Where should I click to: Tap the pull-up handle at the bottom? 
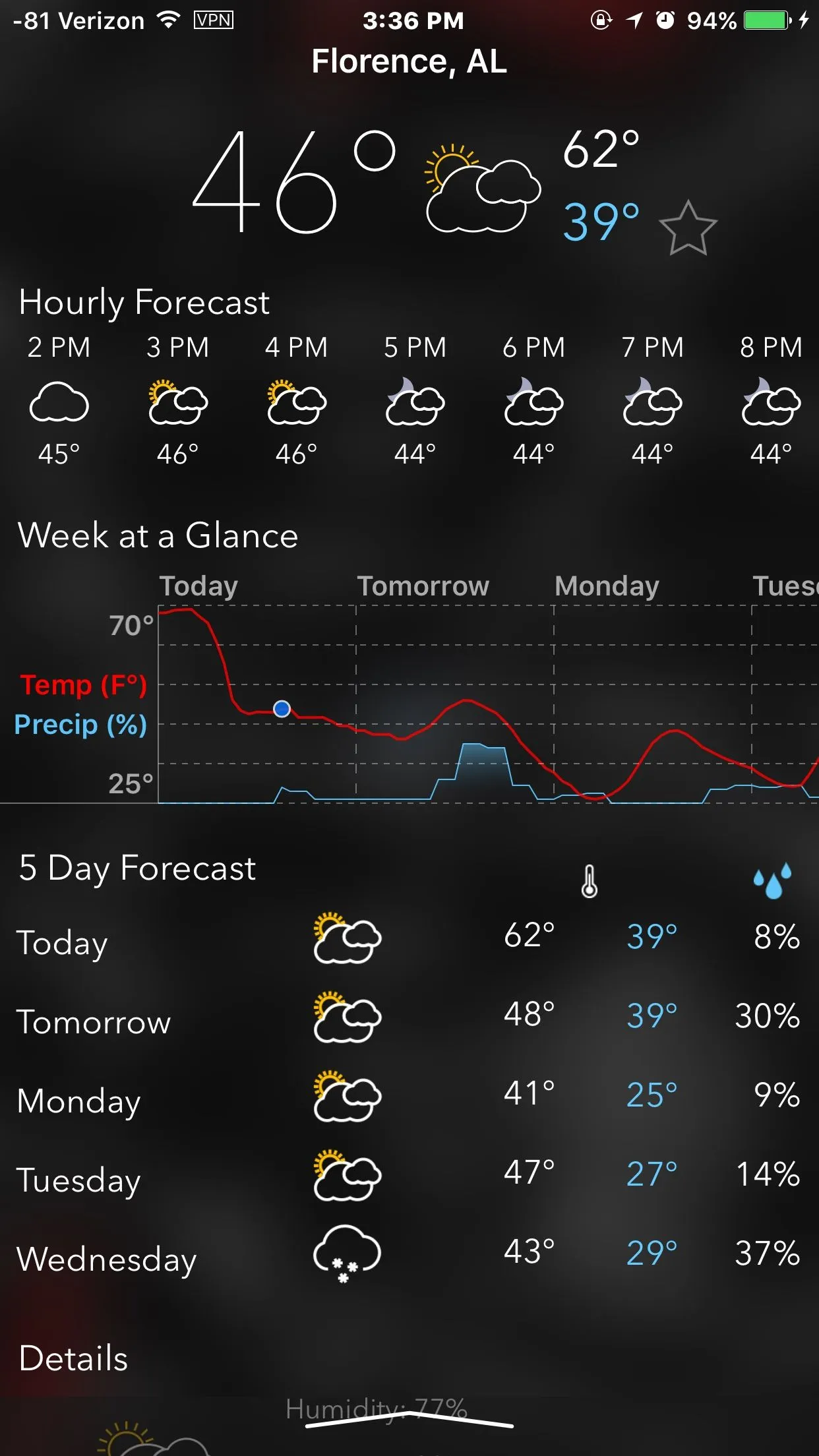point(409,1420)
